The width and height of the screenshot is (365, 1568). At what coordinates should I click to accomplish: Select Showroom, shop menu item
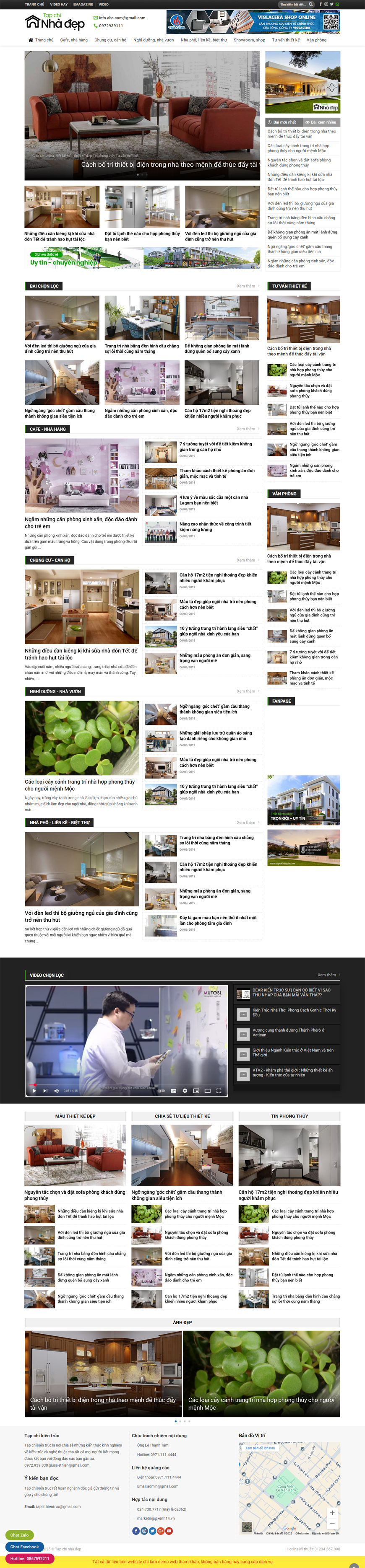click(249, 40)
